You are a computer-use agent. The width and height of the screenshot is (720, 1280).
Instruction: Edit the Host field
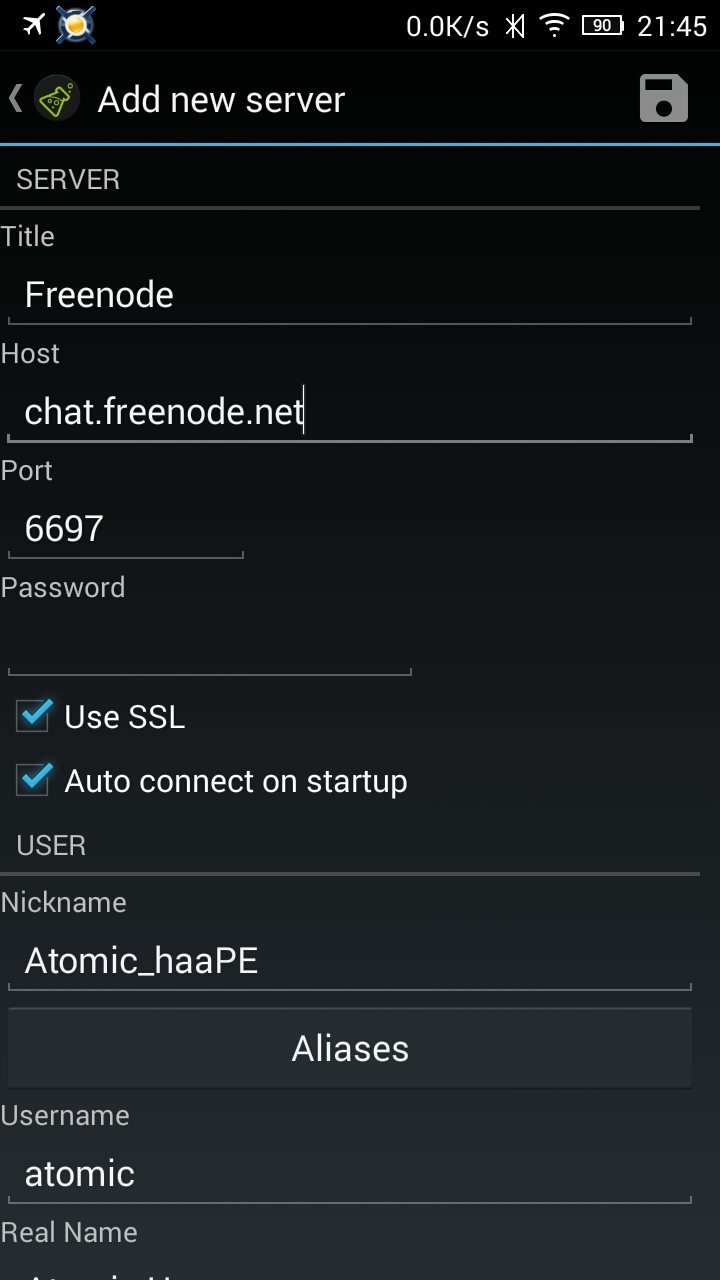[x=349, y=412]
